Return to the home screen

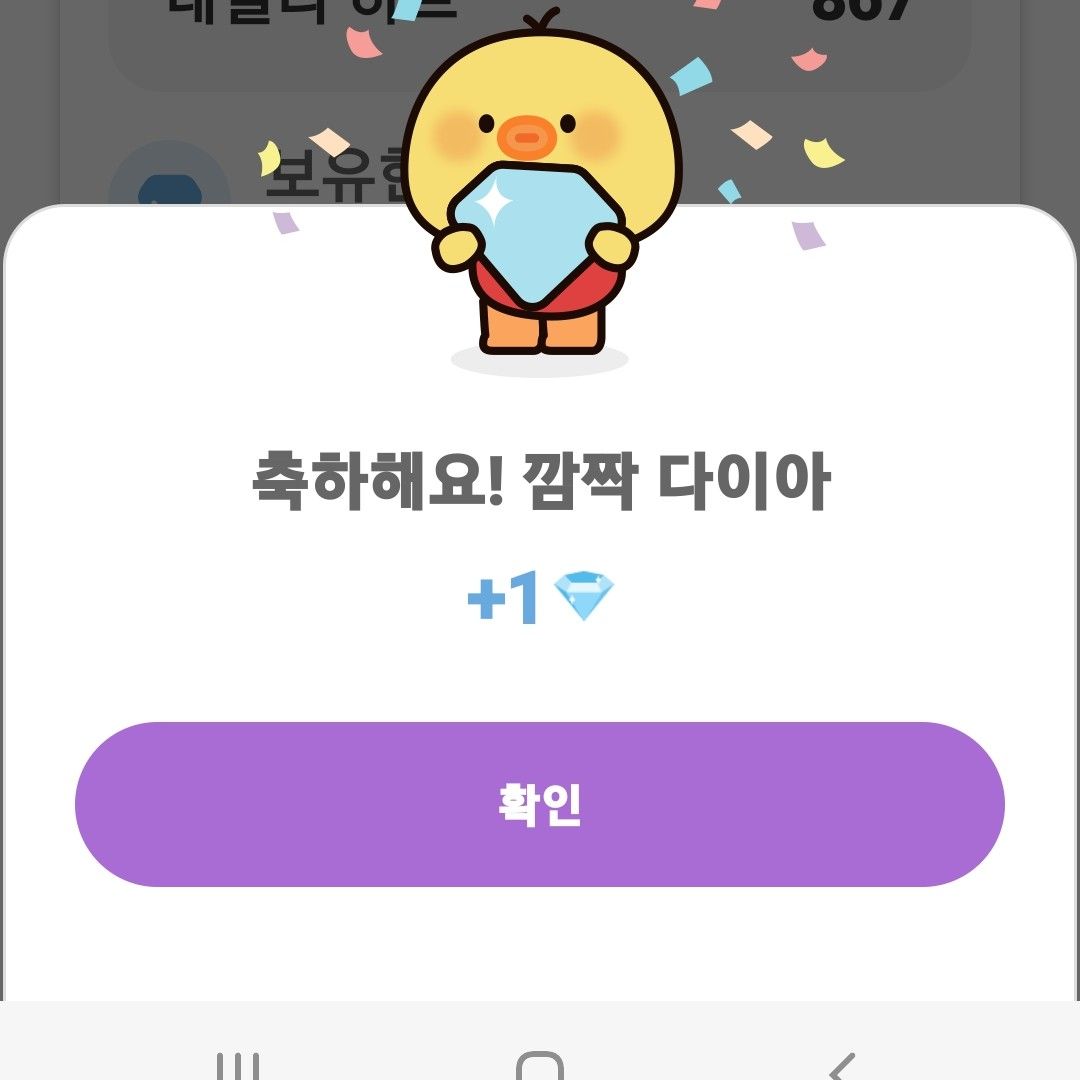[x=539, y=1066]
